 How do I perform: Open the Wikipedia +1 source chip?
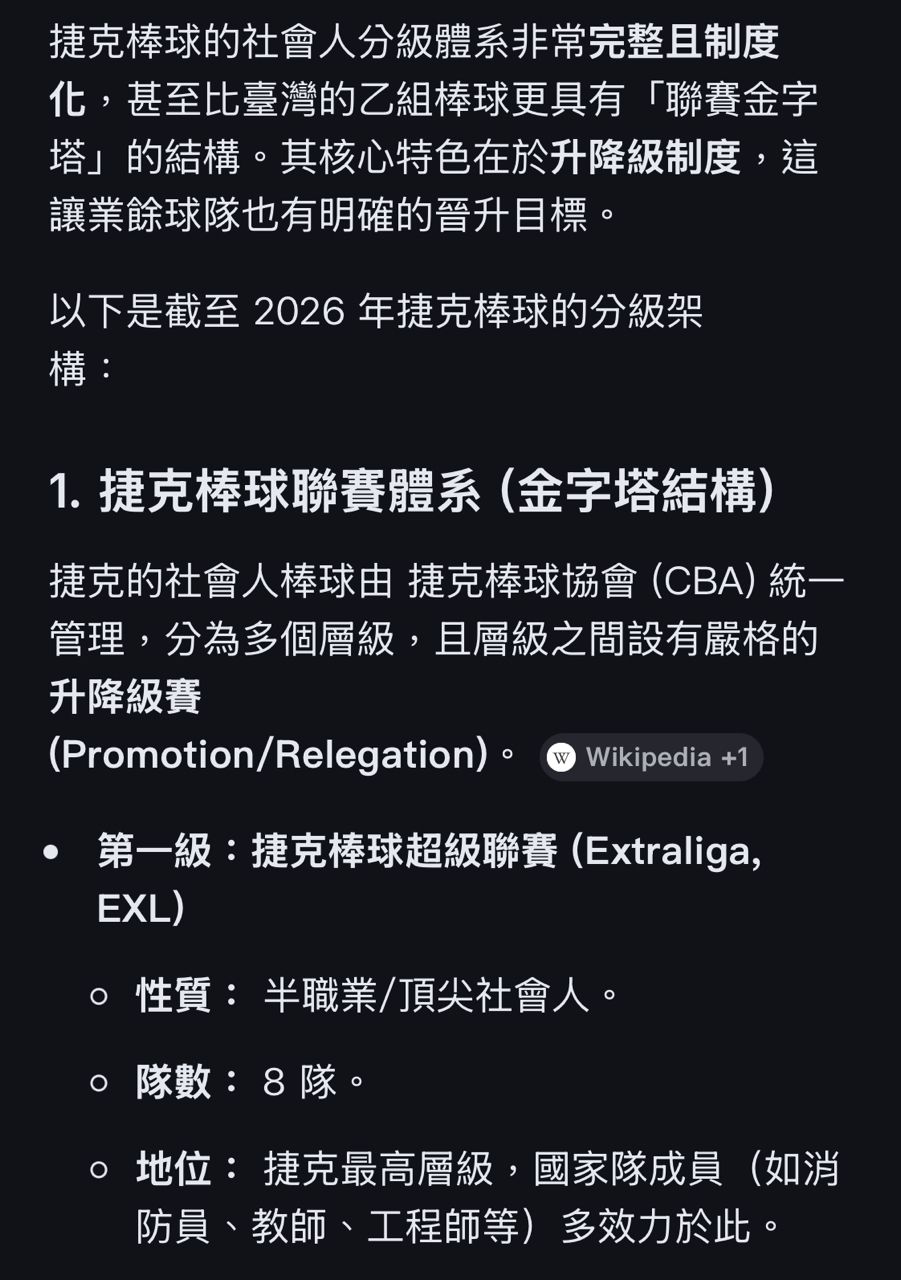click(651, 757)
